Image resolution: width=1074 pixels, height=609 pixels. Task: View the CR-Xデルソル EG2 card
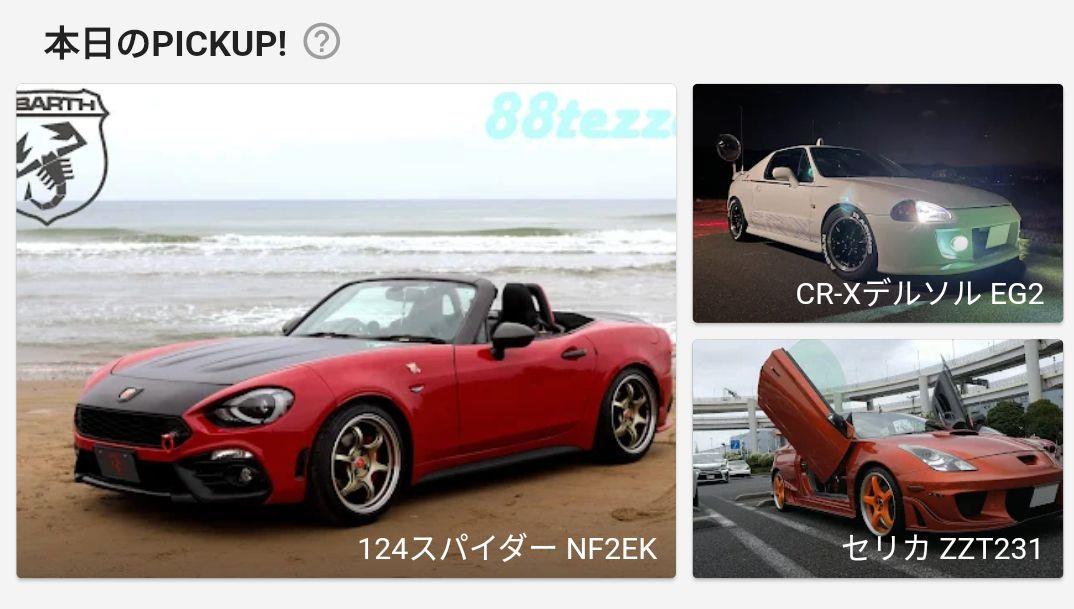click(x=877, y=203)
